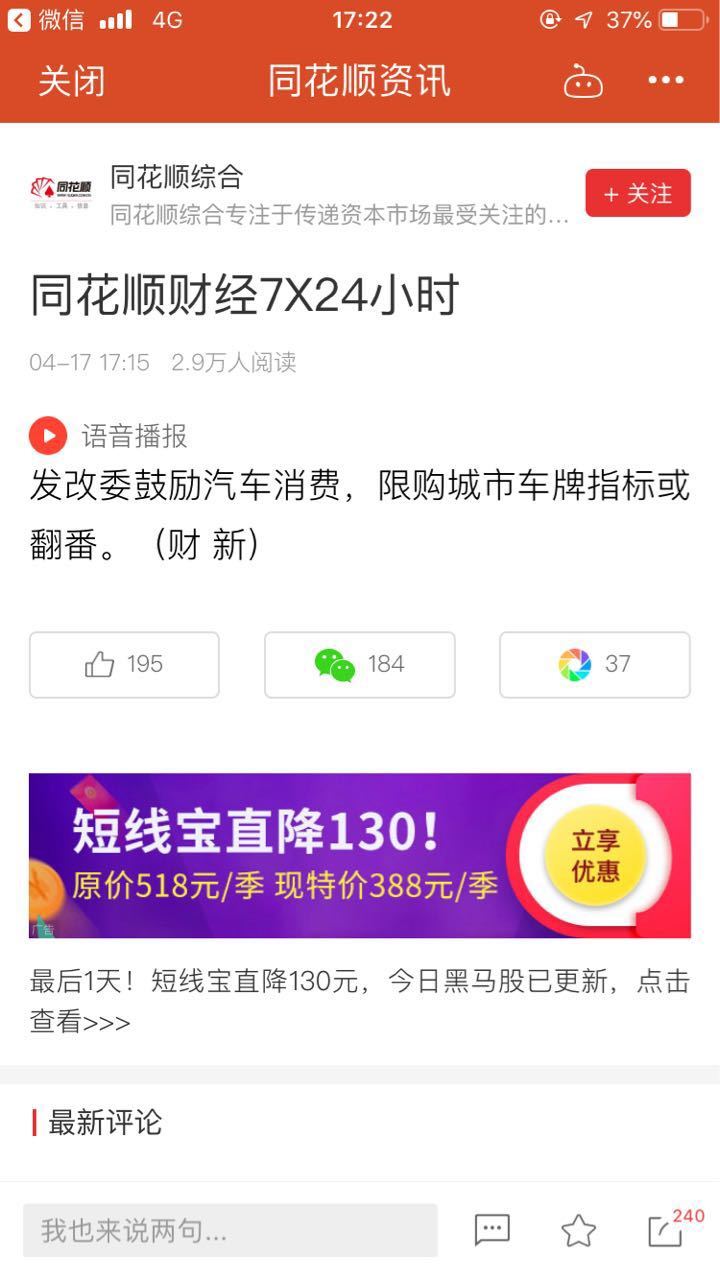Tap the colorful share icon showing 37
This screenshot has height=1280, width=720.
tap(593, 664)
